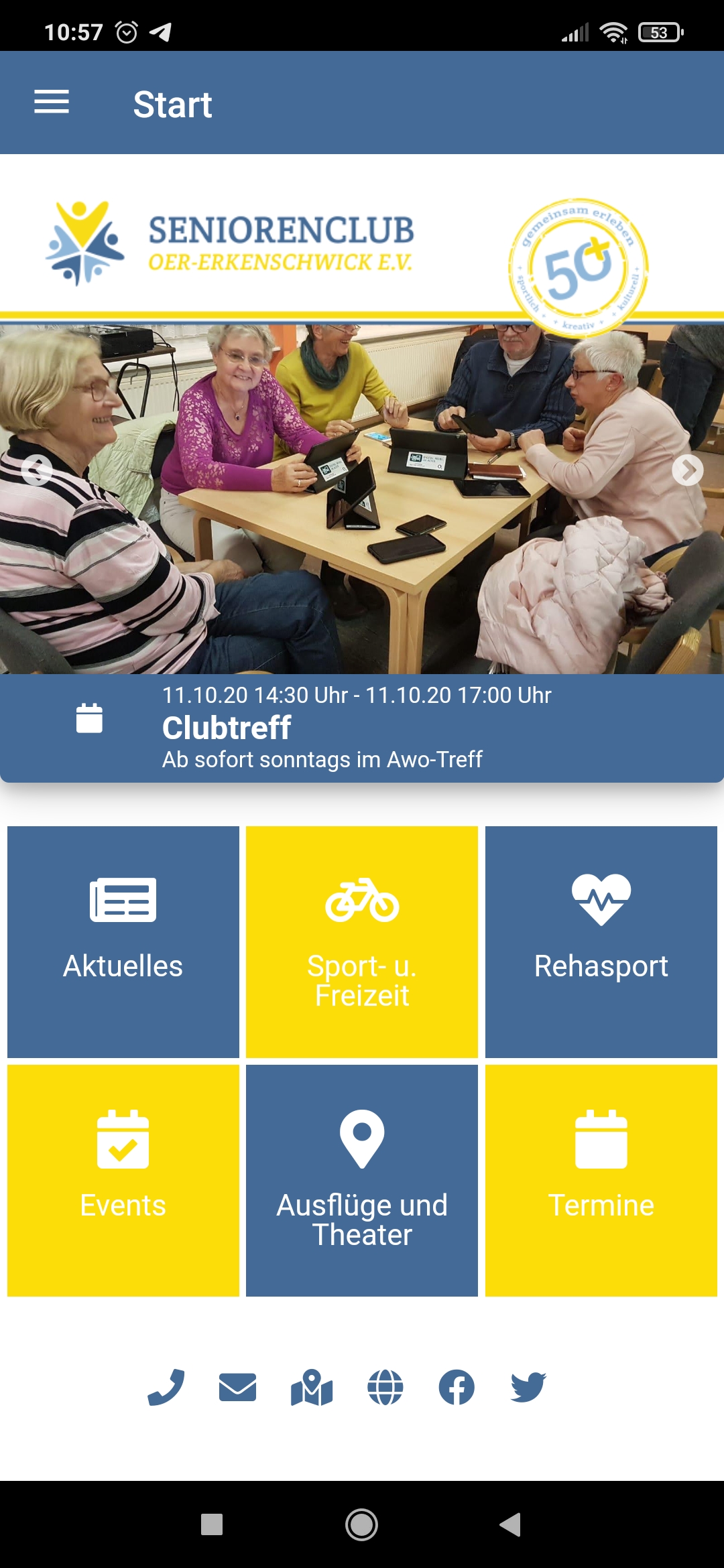Return to the phone home screen
724x1568 pixels.
pyautogui.click(x=361, y=1524)
